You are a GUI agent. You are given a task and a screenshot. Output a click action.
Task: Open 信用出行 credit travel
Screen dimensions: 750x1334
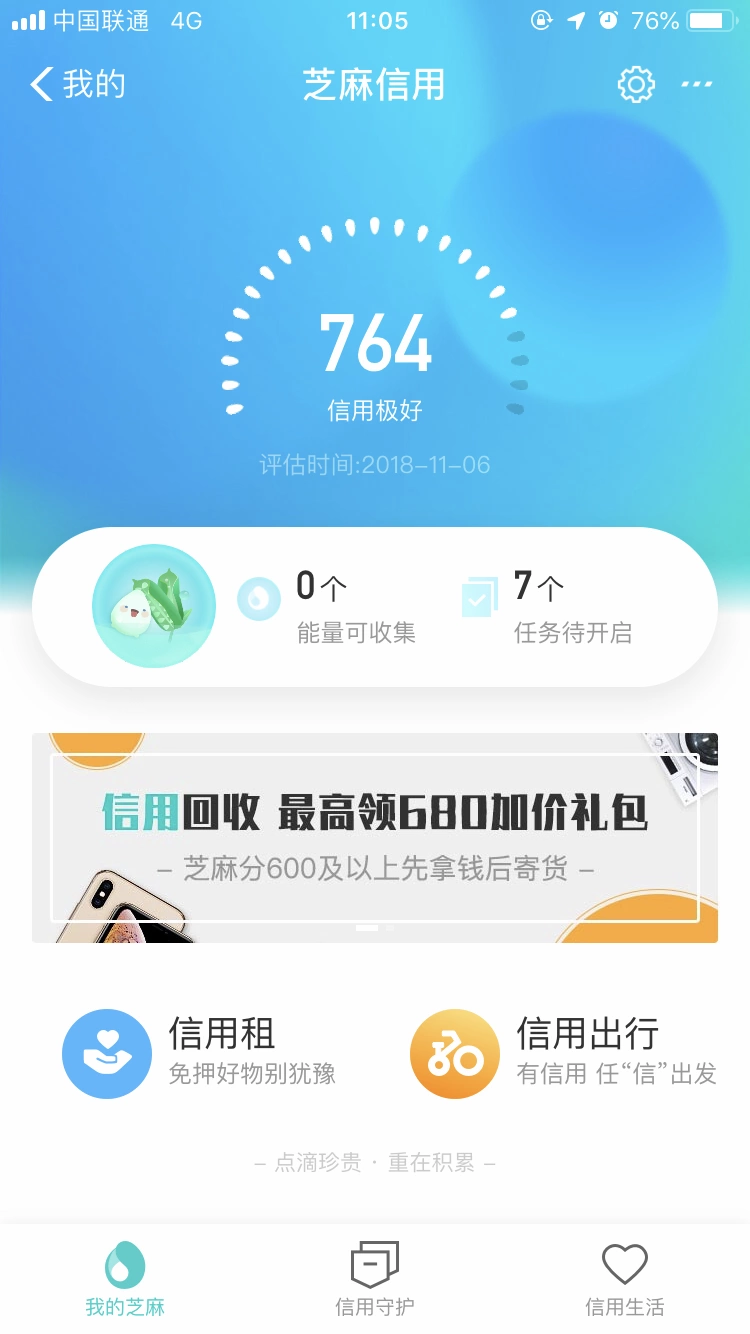pos(565,1053)
